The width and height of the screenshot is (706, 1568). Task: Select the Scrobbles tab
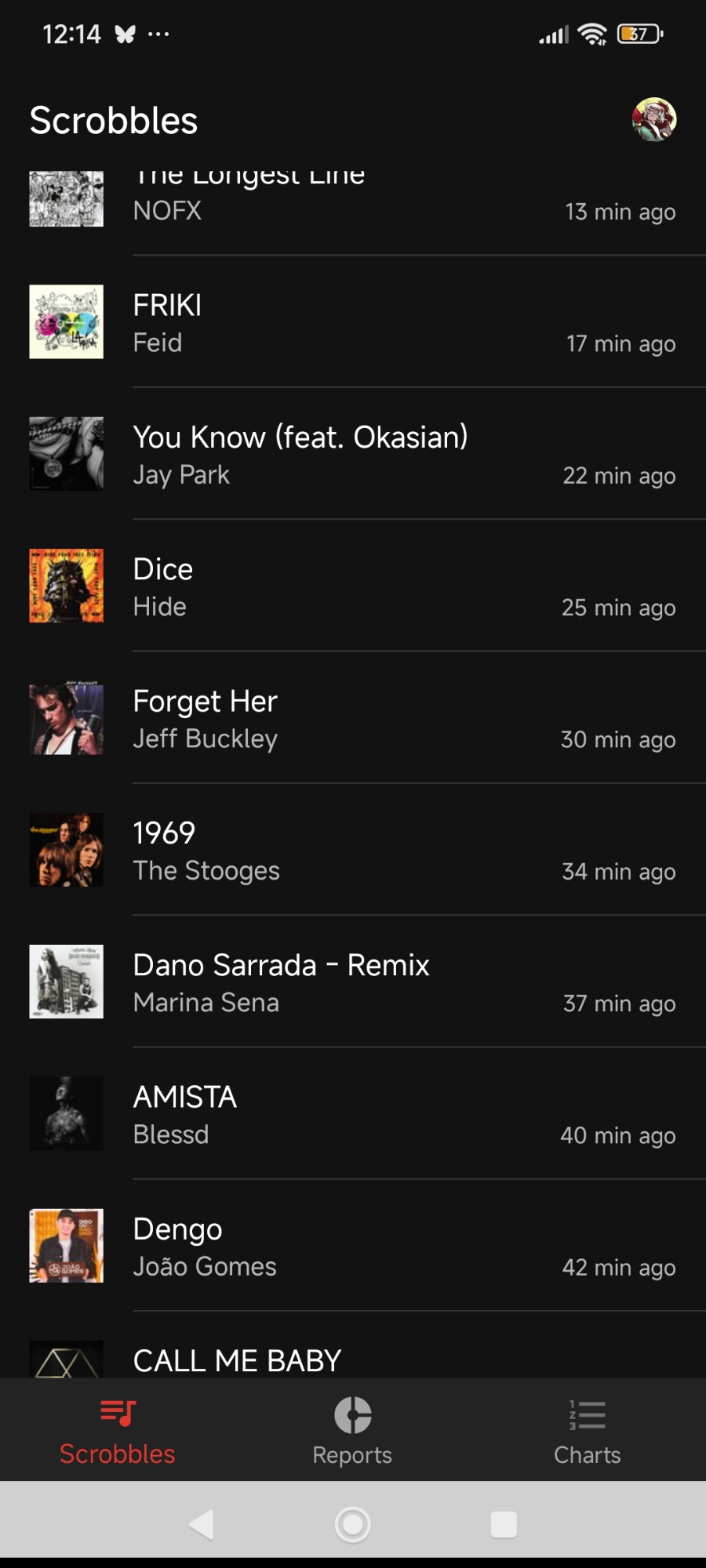pos(118,1431)
